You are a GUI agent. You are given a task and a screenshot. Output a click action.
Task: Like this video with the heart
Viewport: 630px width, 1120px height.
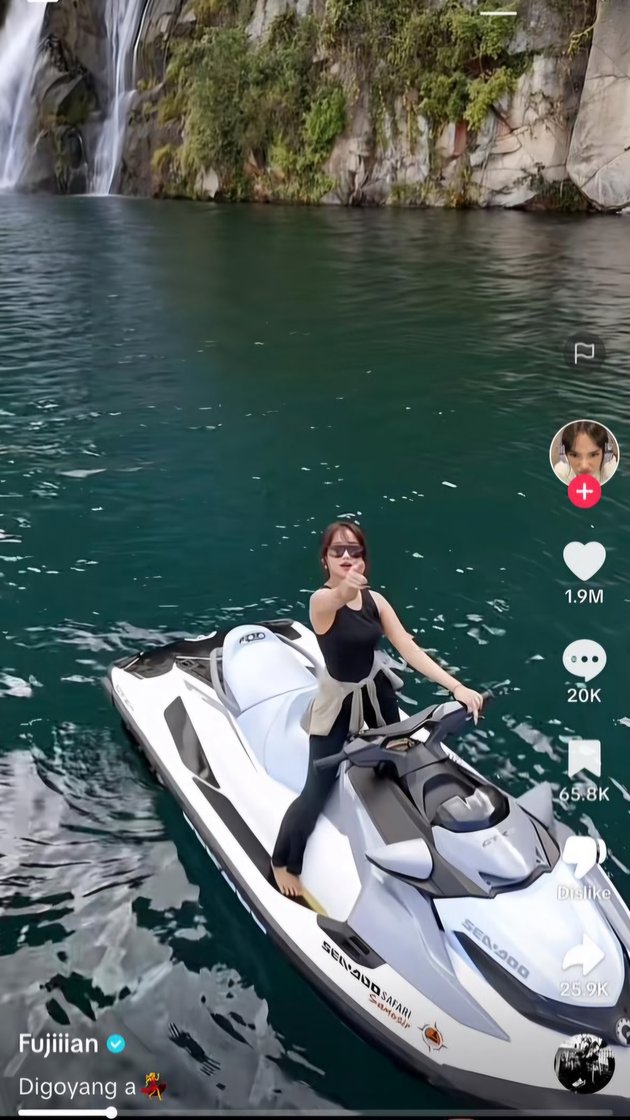click(584, 561)
